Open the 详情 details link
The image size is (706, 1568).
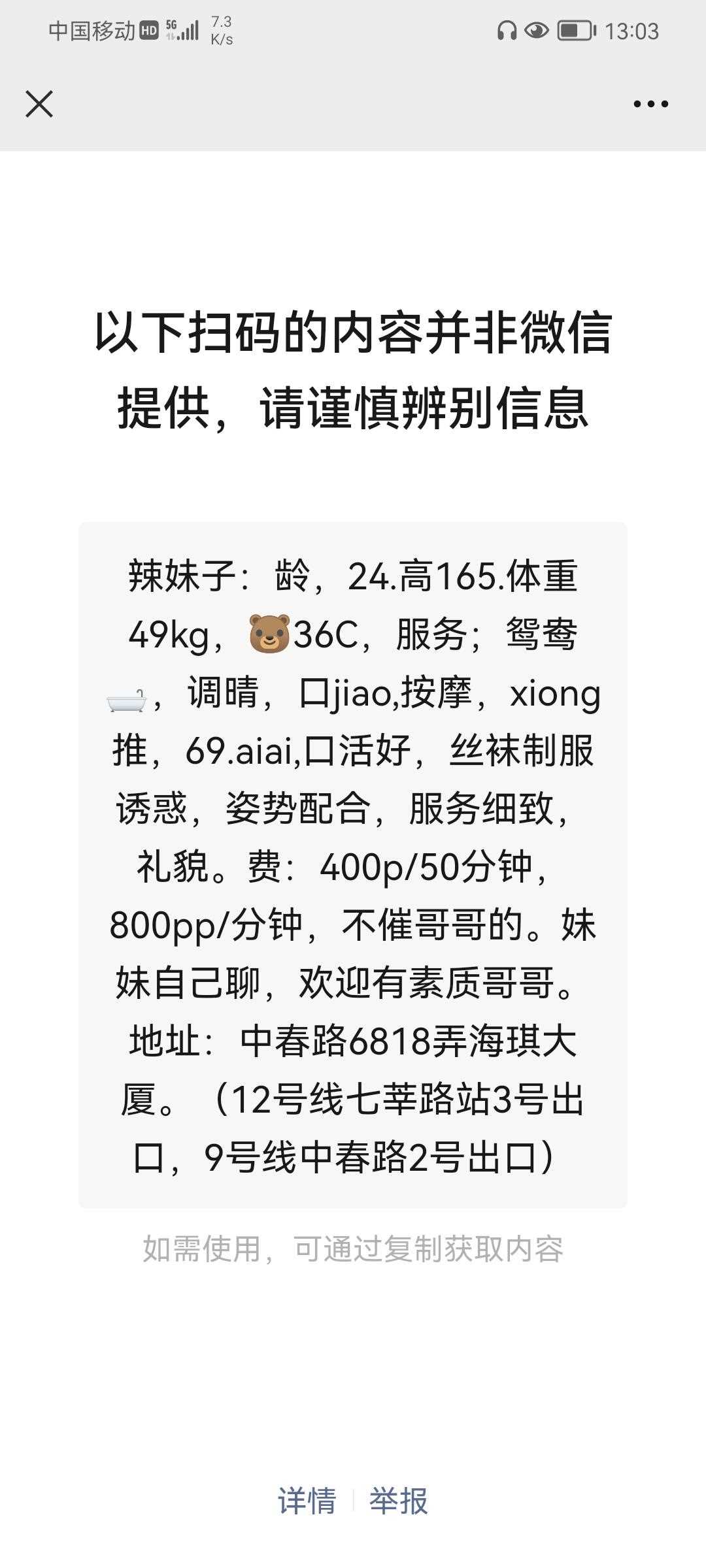tap(307, 1501)
